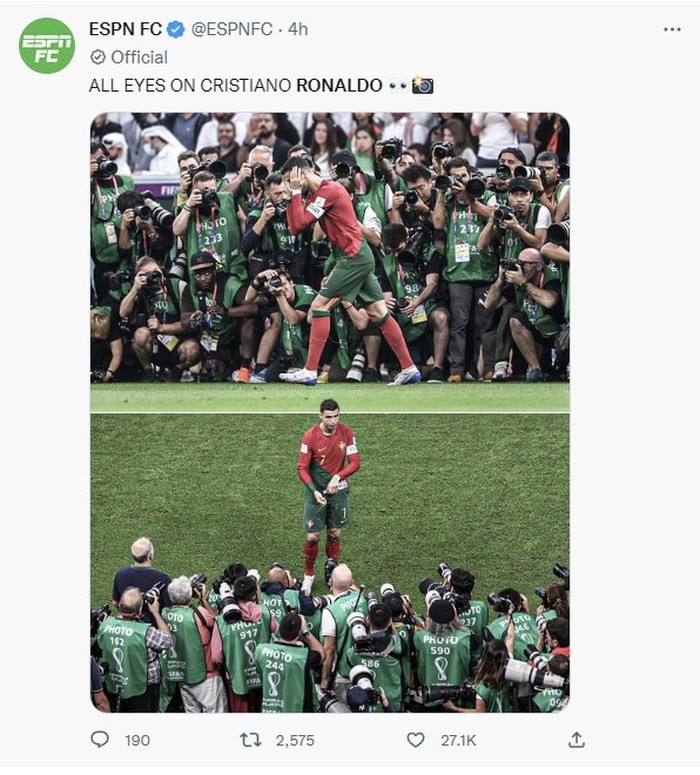Open ESPN FC profile avatar

[x=47, y=46]
